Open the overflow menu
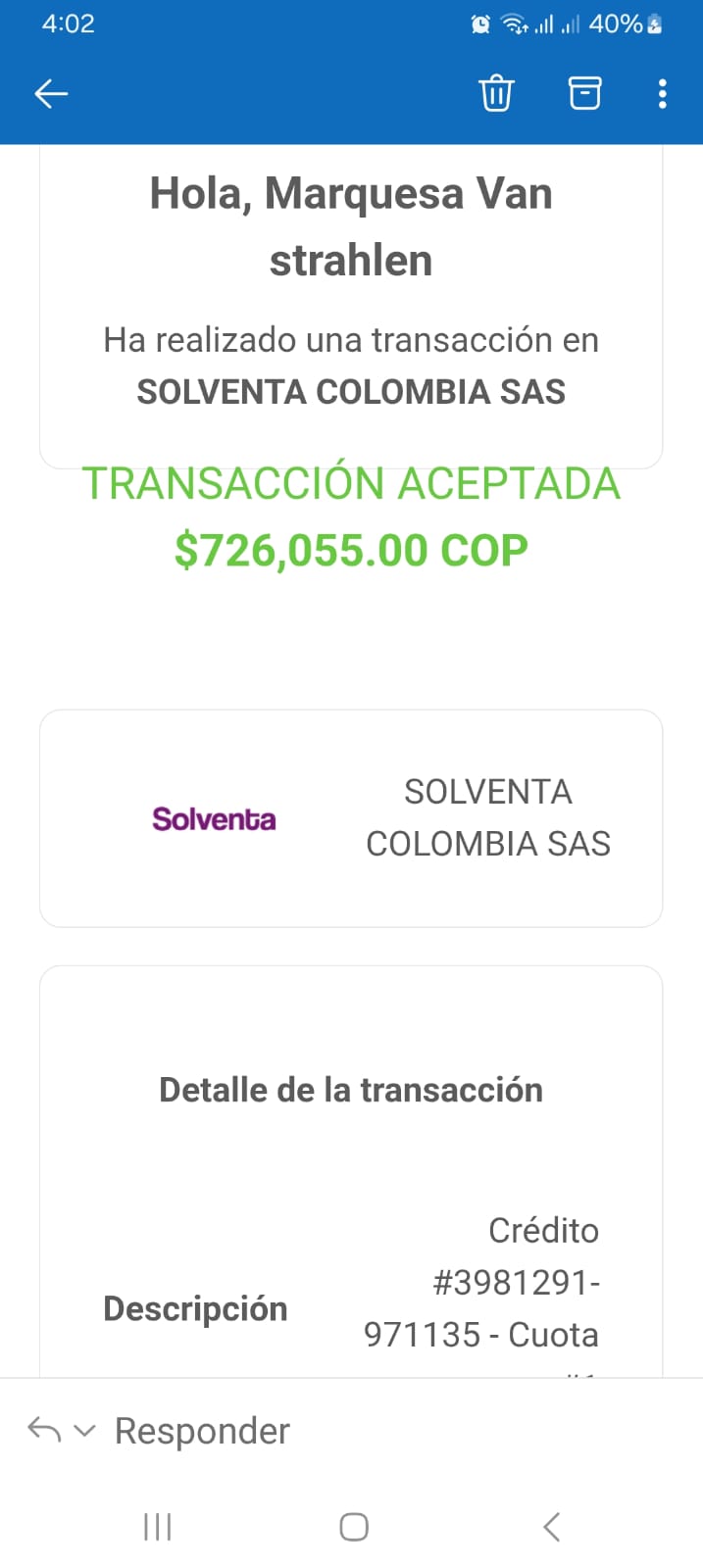 663,94
